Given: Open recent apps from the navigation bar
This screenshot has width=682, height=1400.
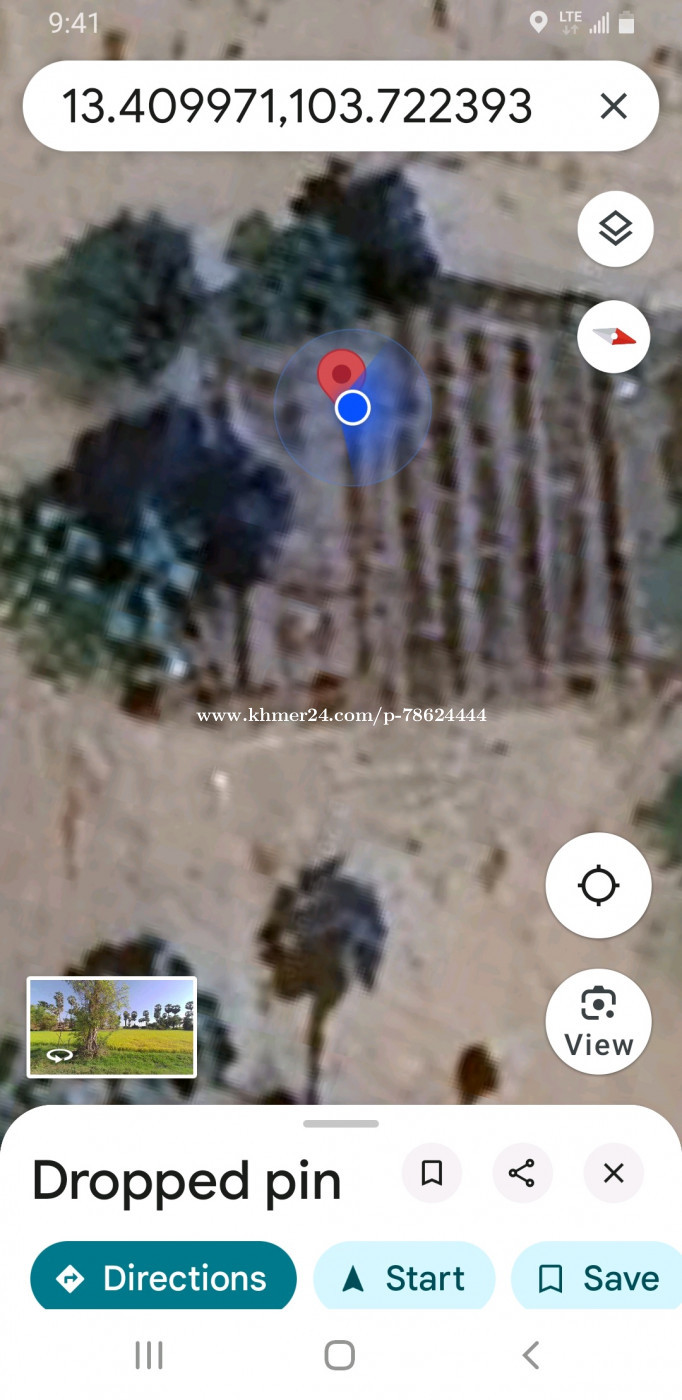Looking at the screenshot, I should 149,1355.
